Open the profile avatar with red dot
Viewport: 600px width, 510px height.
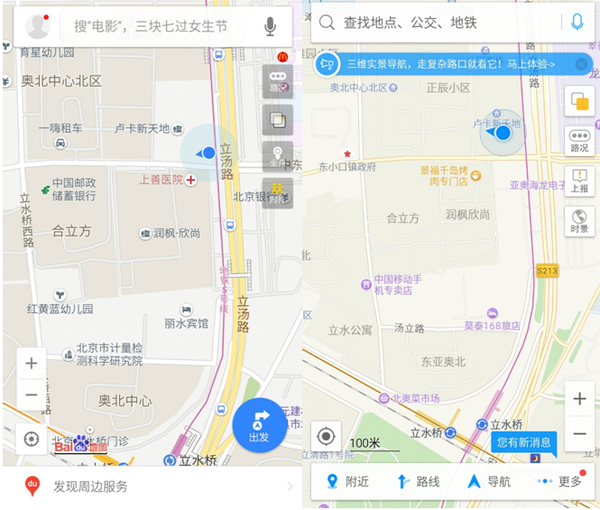click(39, 26)
